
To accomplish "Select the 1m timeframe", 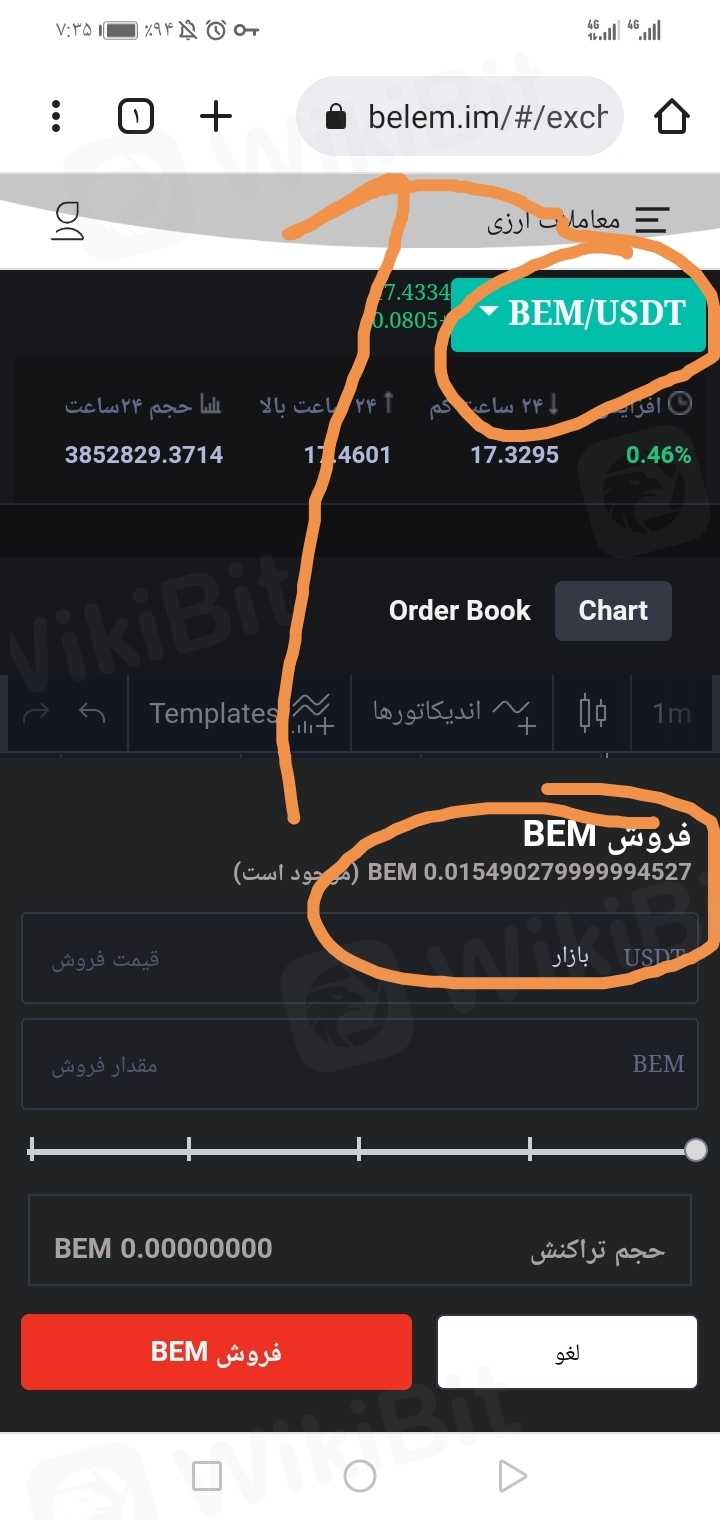I will coord(671,713).
